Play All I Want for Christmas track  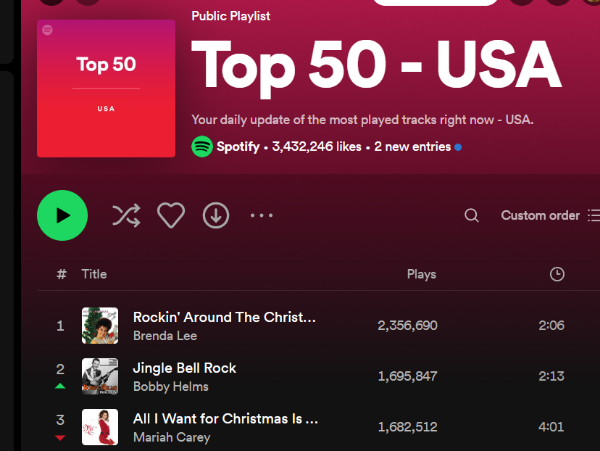click(225, 419)
